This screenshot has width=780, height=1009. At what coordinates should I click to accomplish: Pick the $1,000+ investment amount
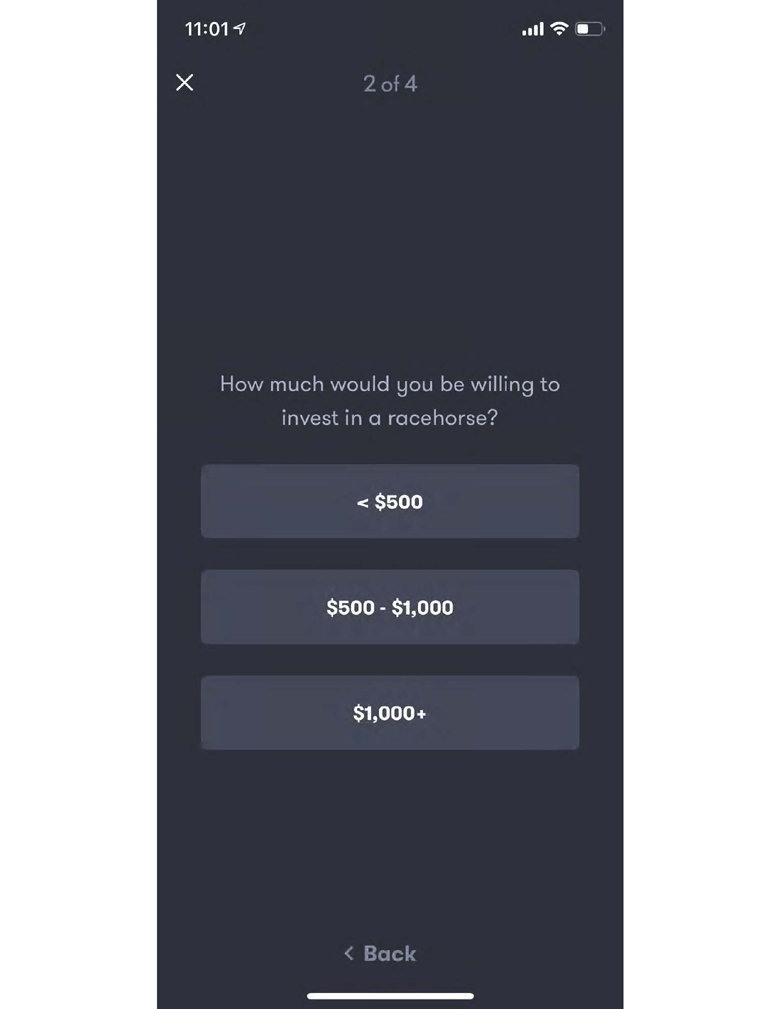pos(390,713)
